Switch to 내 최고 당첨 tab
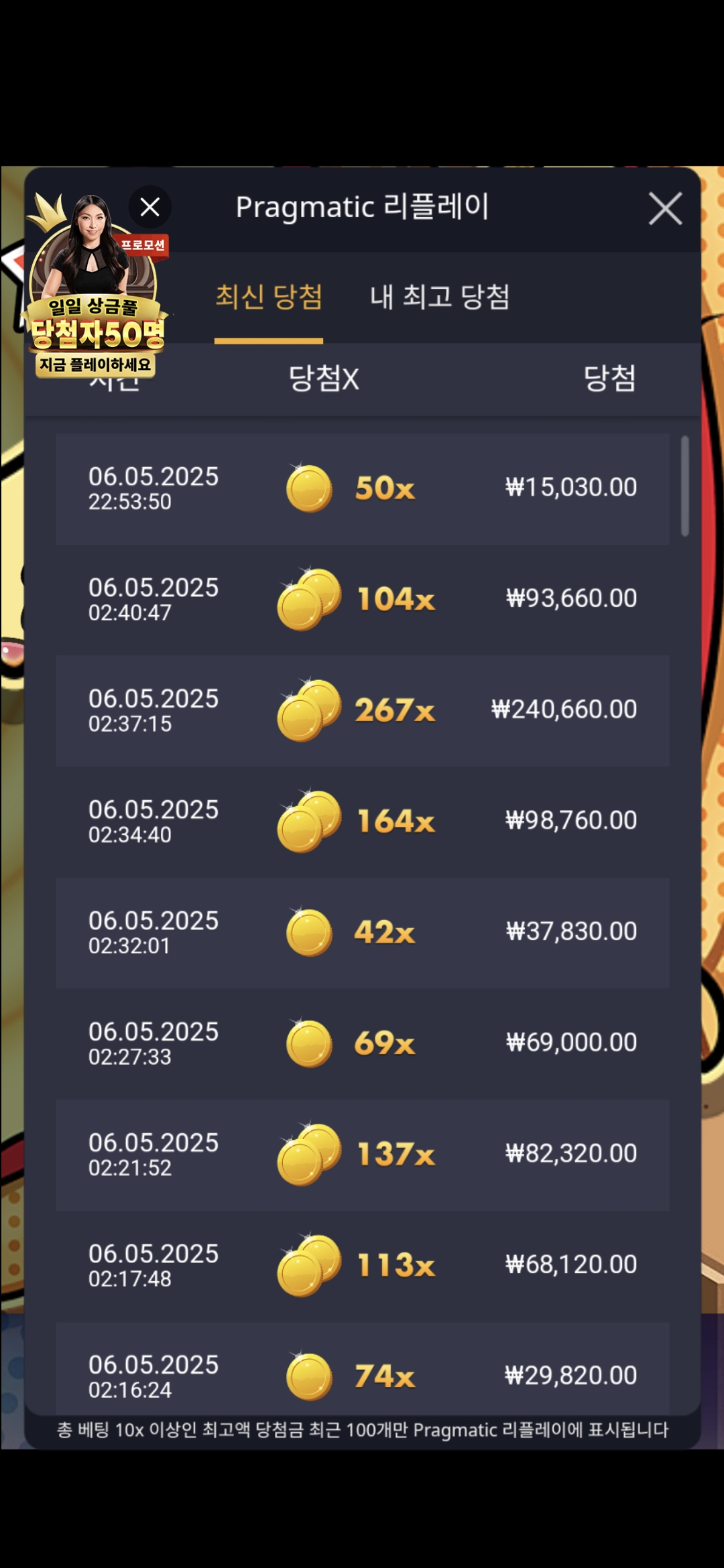The height and width of the screenshot is (1568, 724). (x=440, y=297)
